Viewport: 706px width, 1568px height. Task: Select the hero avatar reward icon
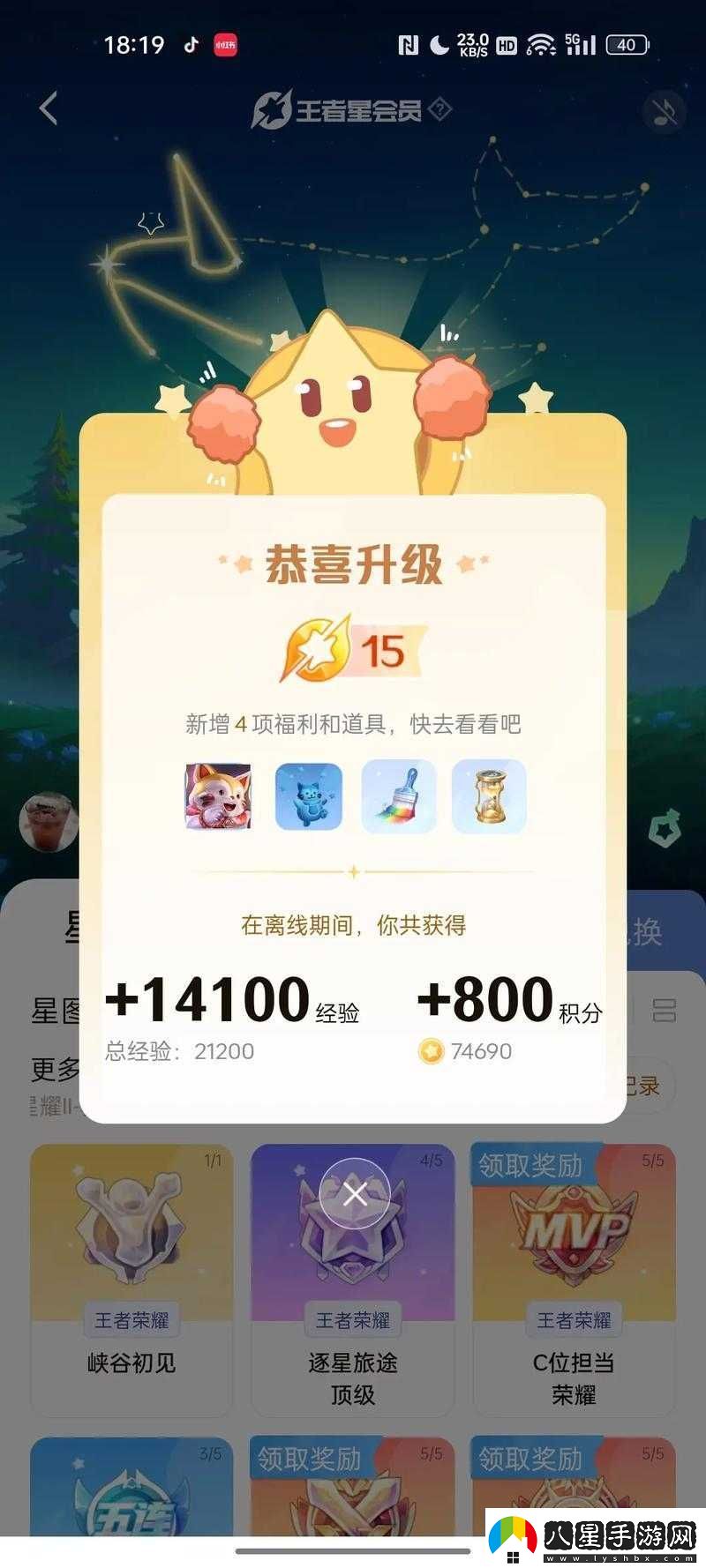coord(218,795)
